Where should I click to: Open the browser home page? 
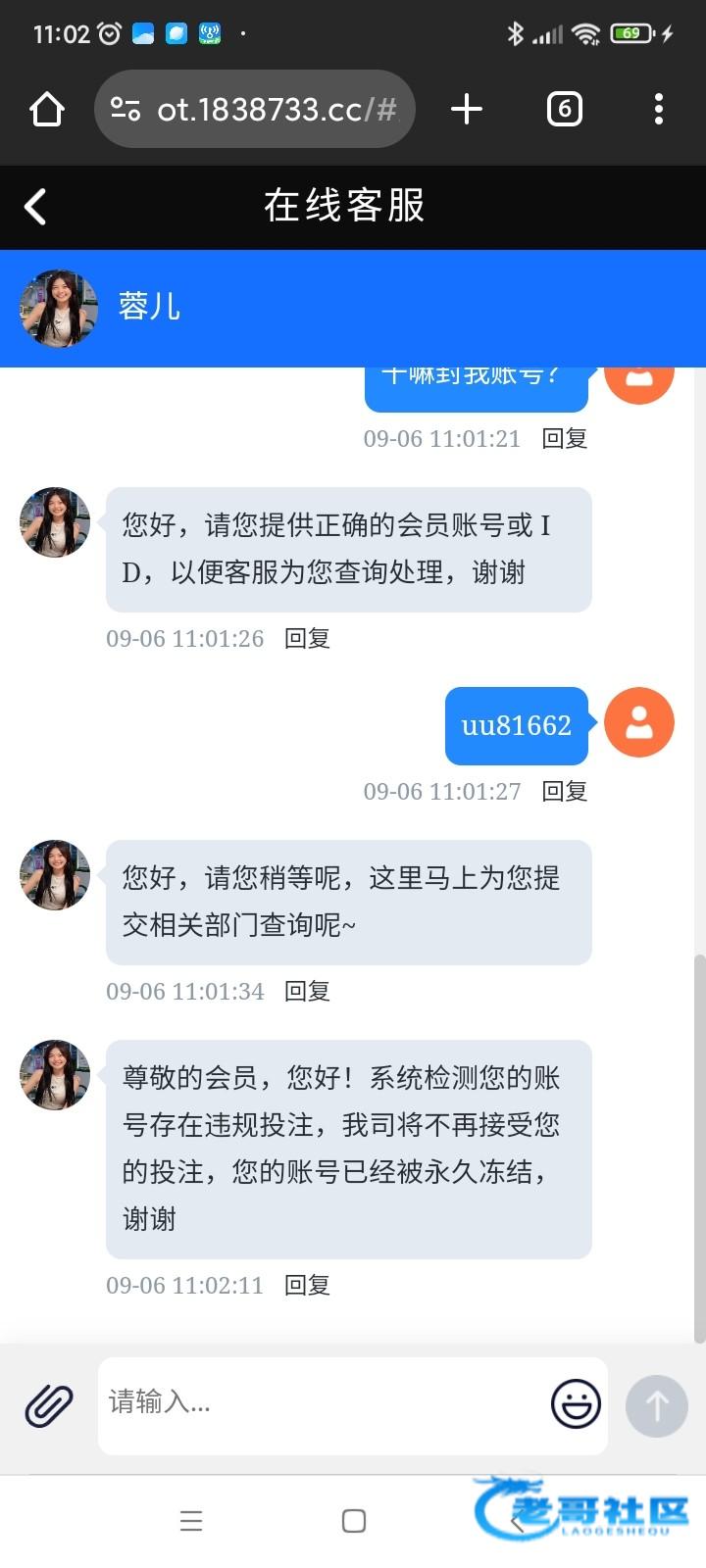coord(46,109)
